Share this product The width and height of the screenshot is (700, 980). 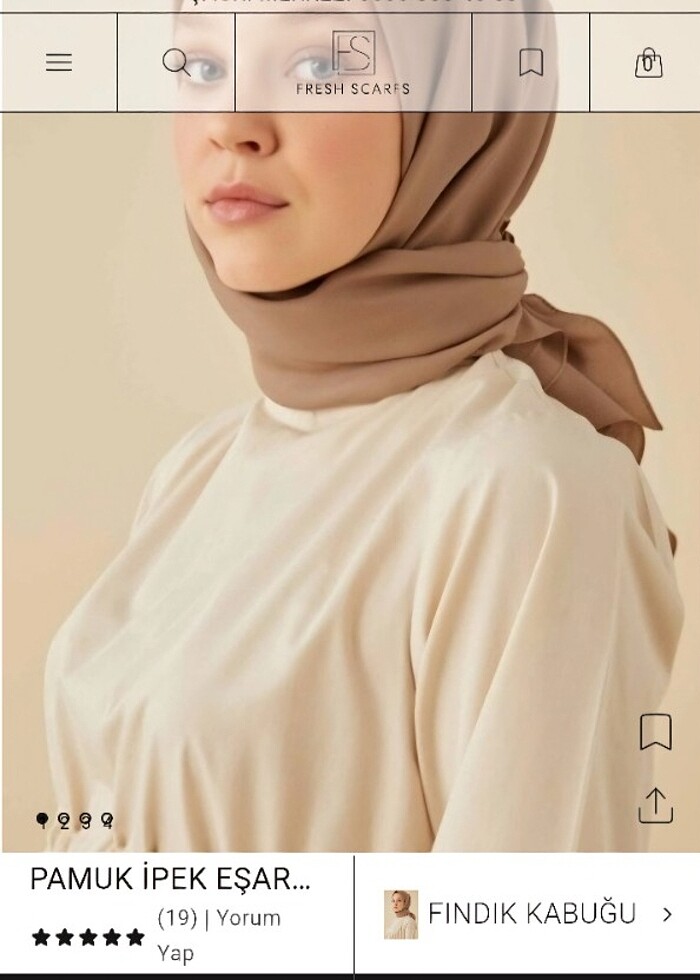click(655, 805)
